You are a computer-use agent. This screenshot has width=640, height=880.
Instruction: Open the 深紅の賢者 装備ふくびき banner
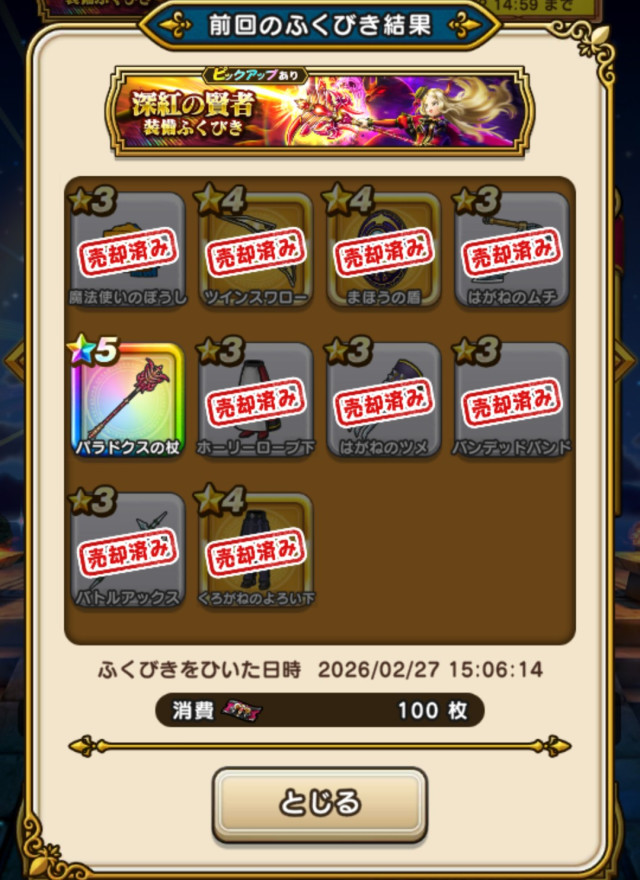pos(320,109)
